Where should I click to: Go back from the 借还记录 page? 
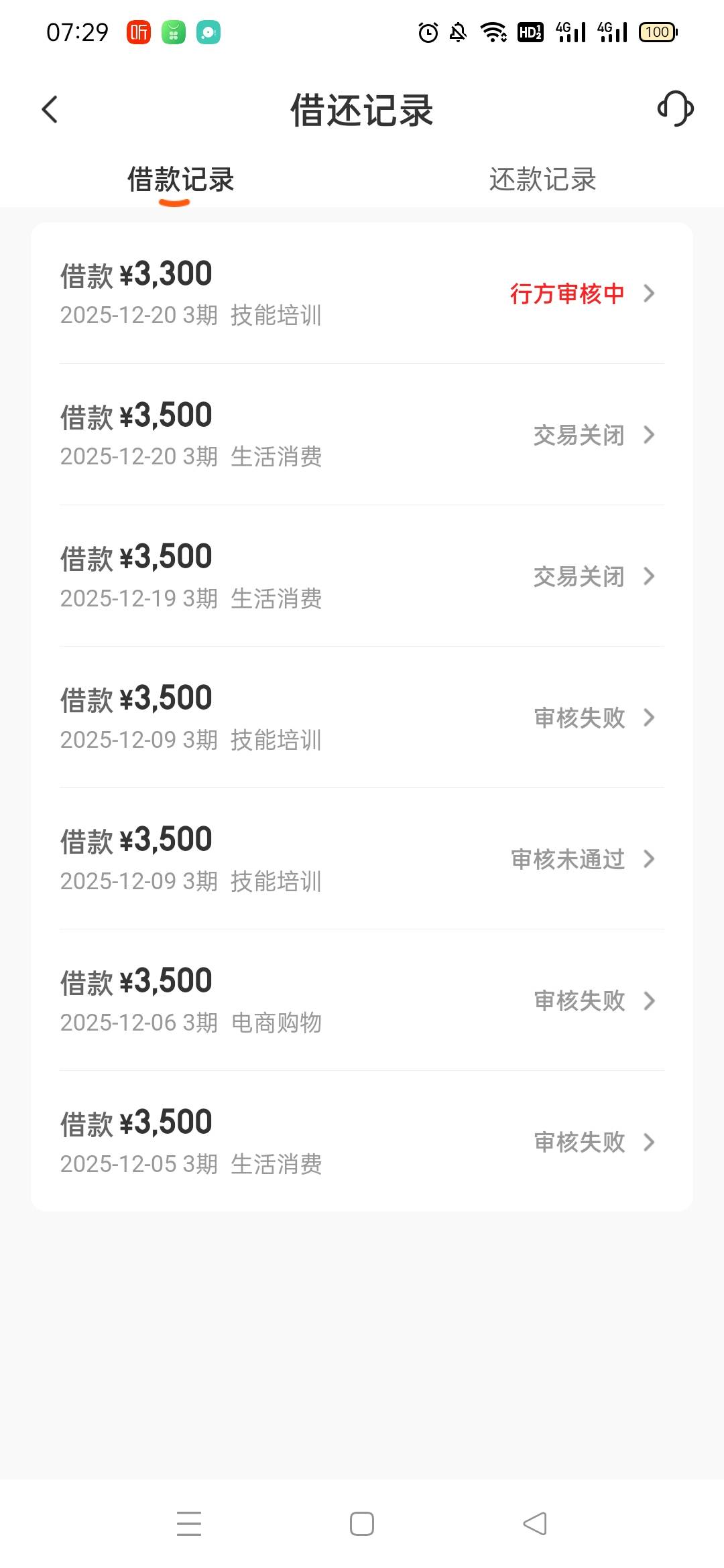50,109
